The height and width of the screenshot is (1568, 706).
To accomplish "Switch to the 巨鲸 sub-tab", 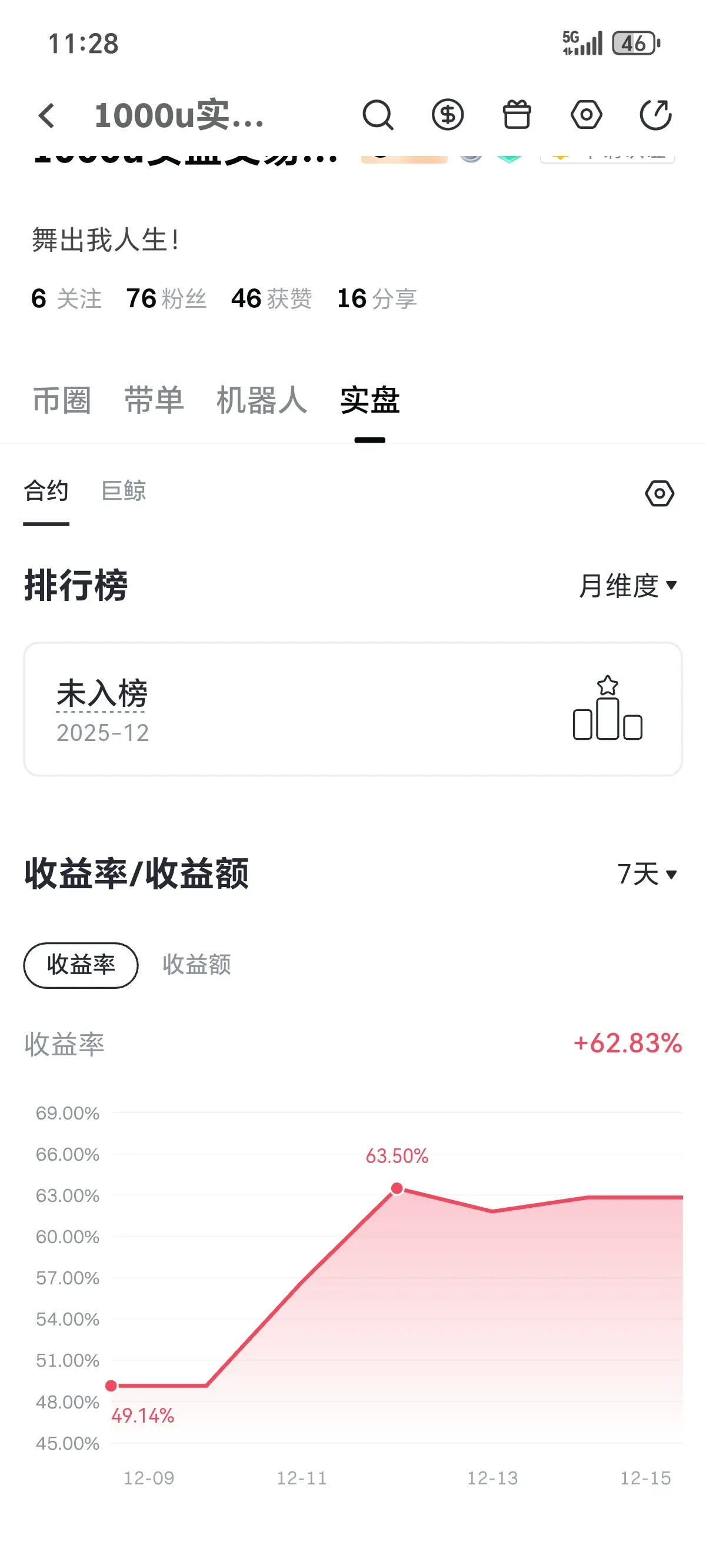I will [x=124, y=491].
